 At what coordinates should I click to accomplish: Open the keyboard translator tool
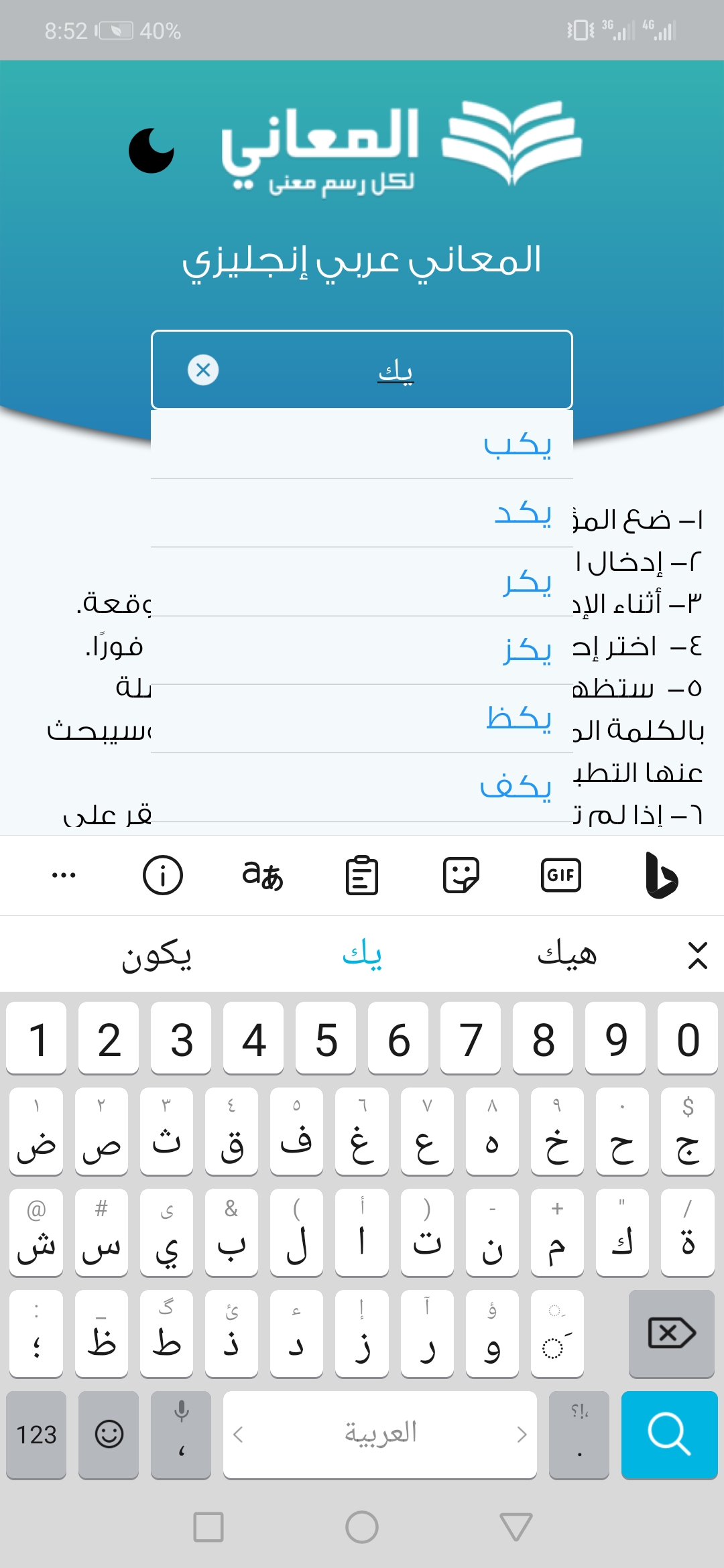(261, 876)
